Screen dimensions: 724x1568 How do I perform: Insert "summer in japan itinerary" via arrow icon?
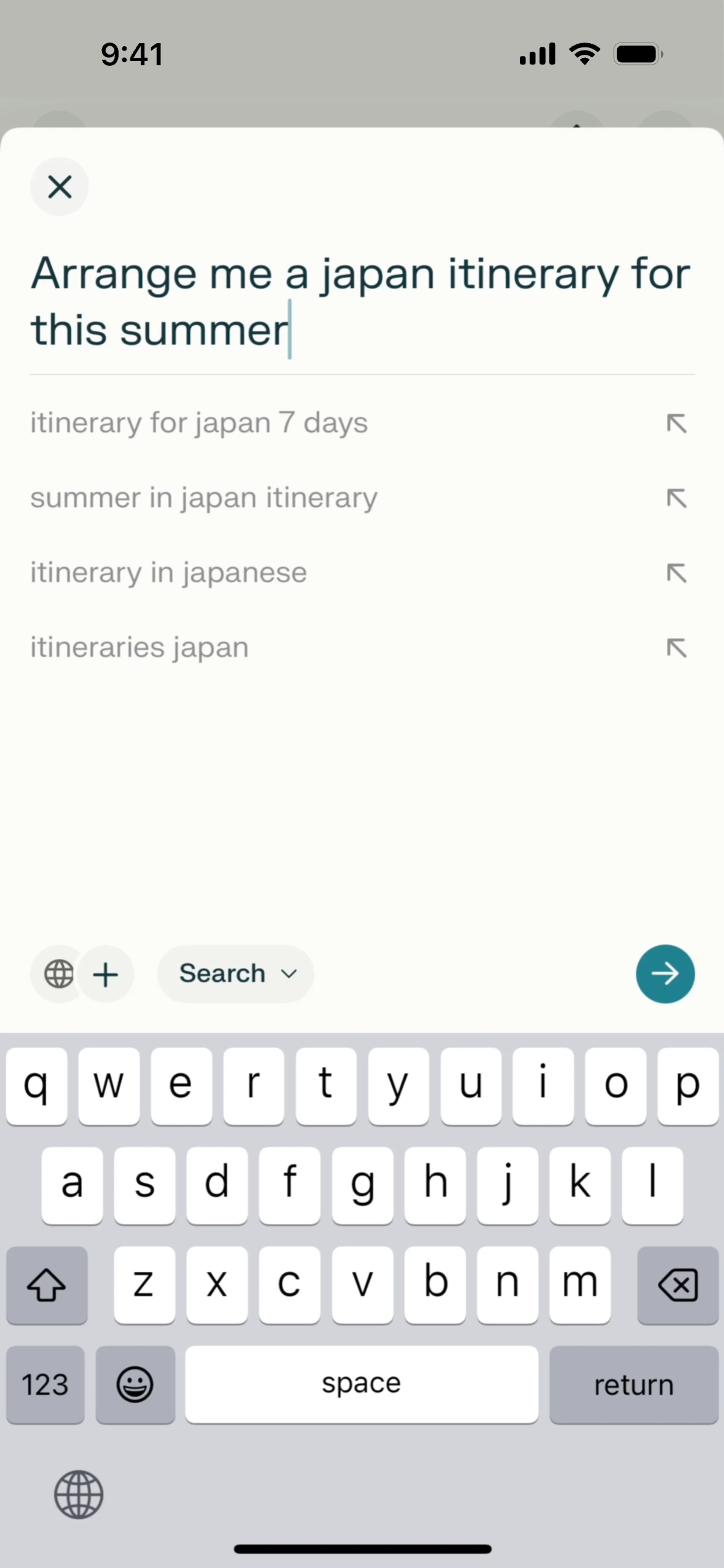click(x=676, y=498)
